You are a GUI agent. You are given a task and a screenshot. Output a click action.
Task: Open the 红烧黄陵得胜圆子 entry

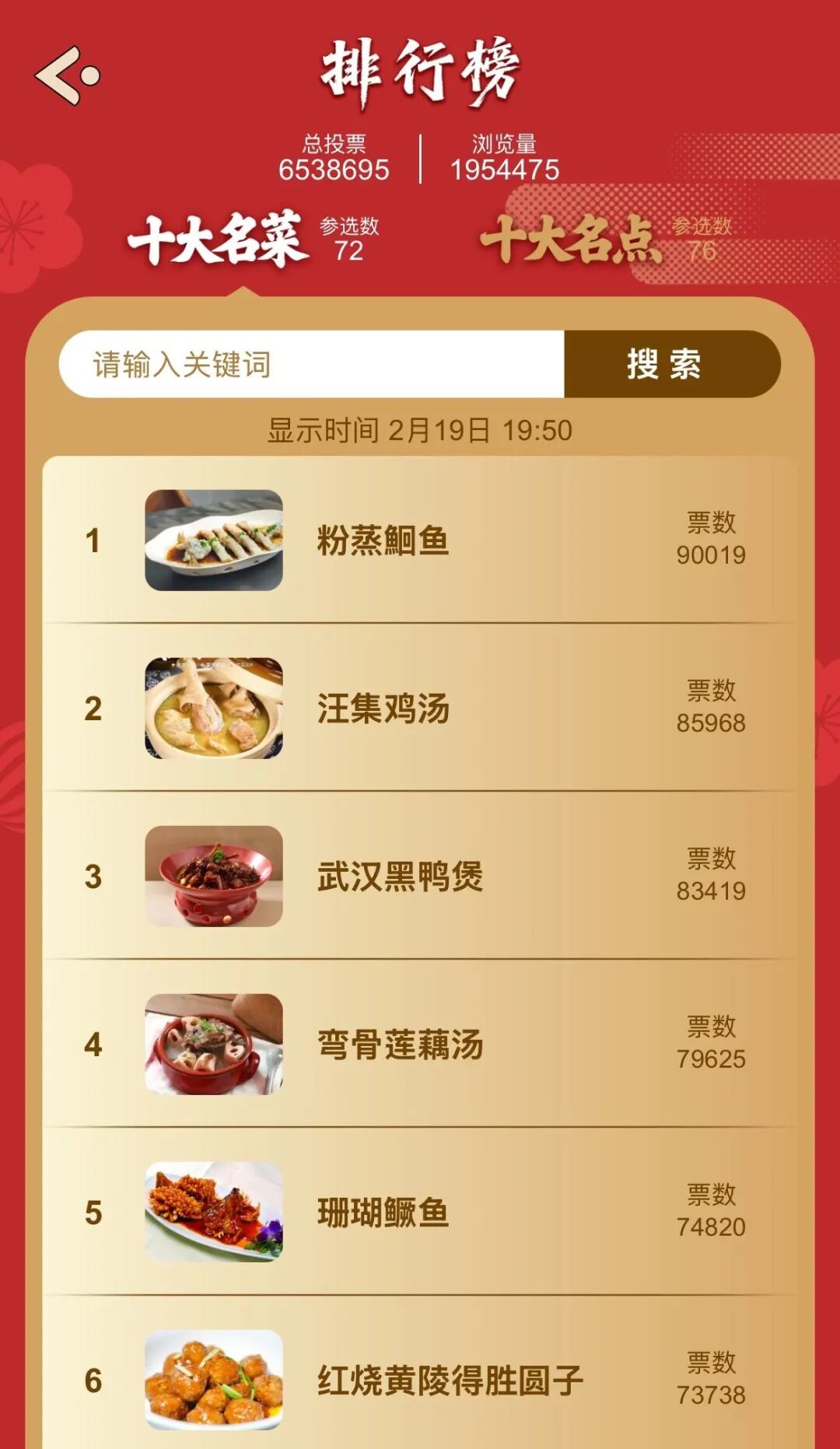450,1380
